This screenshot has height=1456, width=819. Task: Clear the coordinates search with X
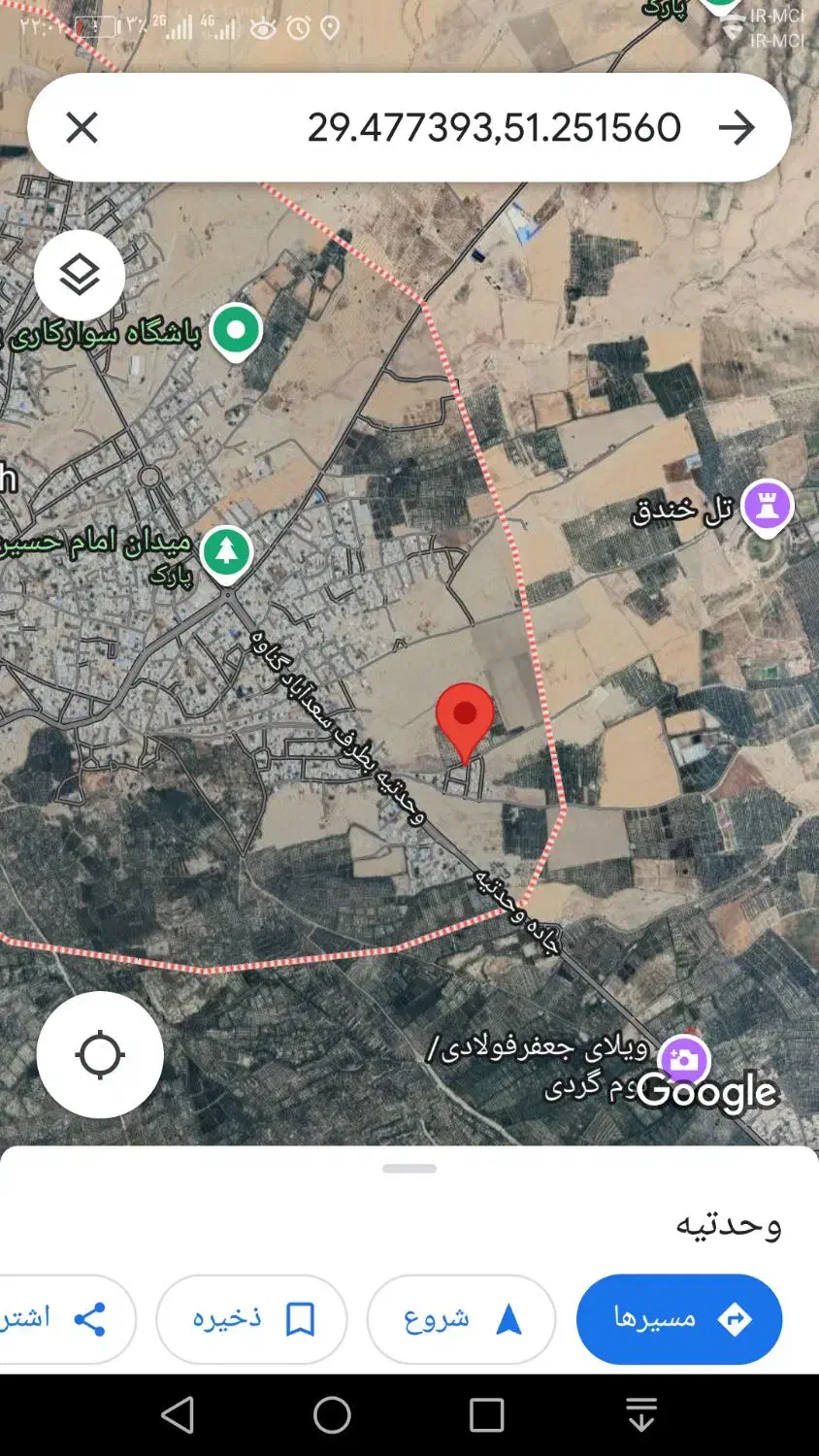[x=82, y=127]
